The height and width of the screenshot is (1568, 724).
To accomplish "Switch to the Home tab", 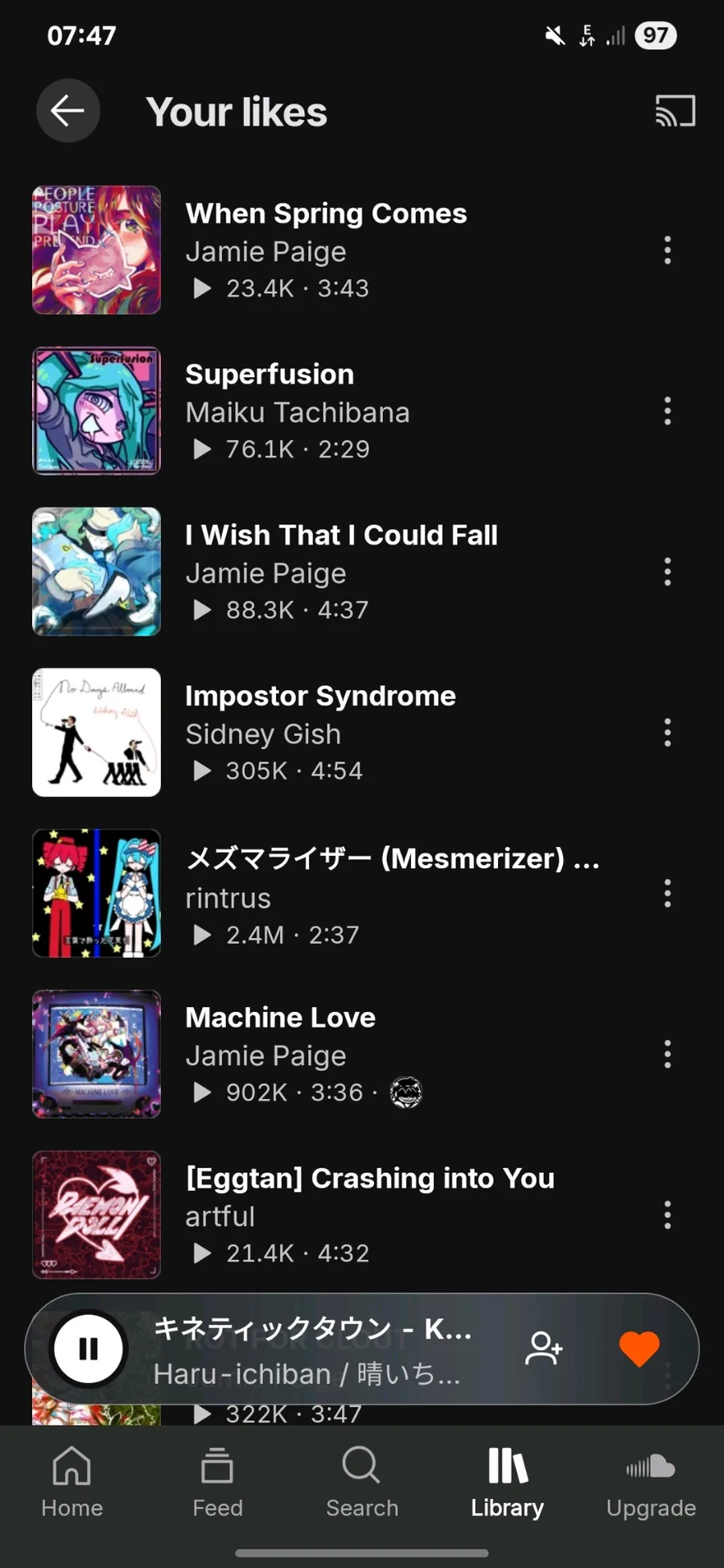I will click(72, 1482).
